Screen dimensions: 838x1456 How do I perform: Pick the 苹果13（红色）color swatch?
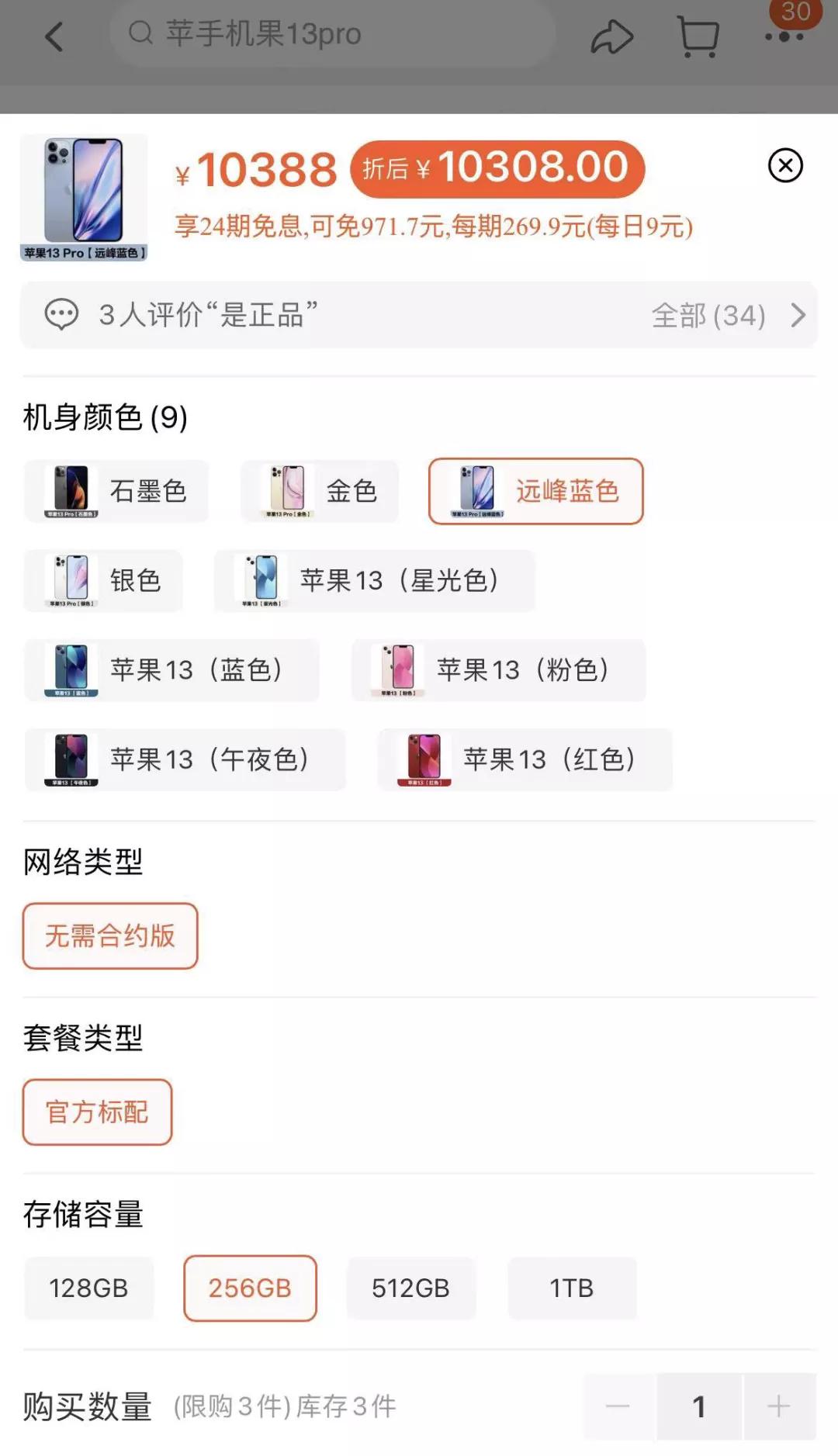click(525, 759)
